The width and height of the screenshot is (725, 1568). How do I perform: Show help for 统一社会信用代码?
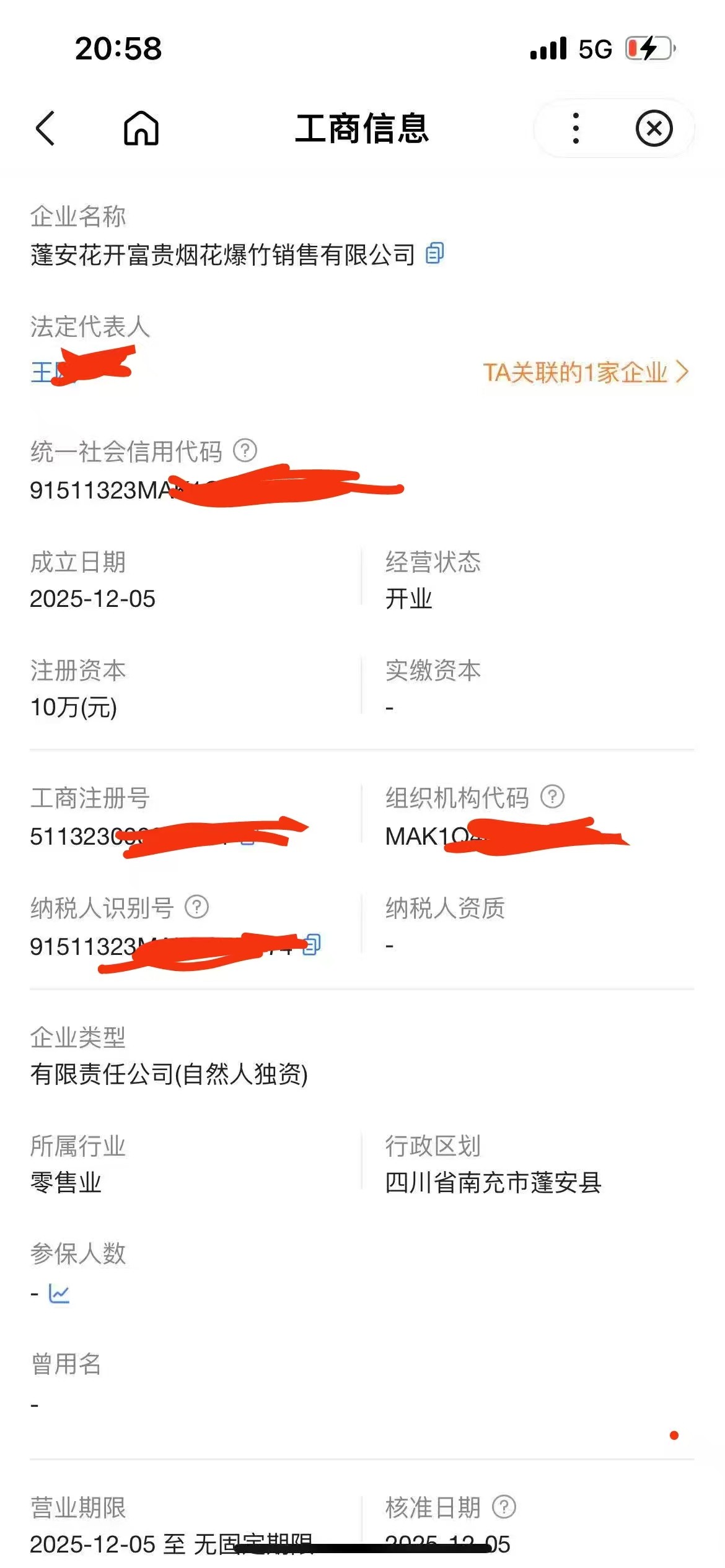tap(245, 450)
